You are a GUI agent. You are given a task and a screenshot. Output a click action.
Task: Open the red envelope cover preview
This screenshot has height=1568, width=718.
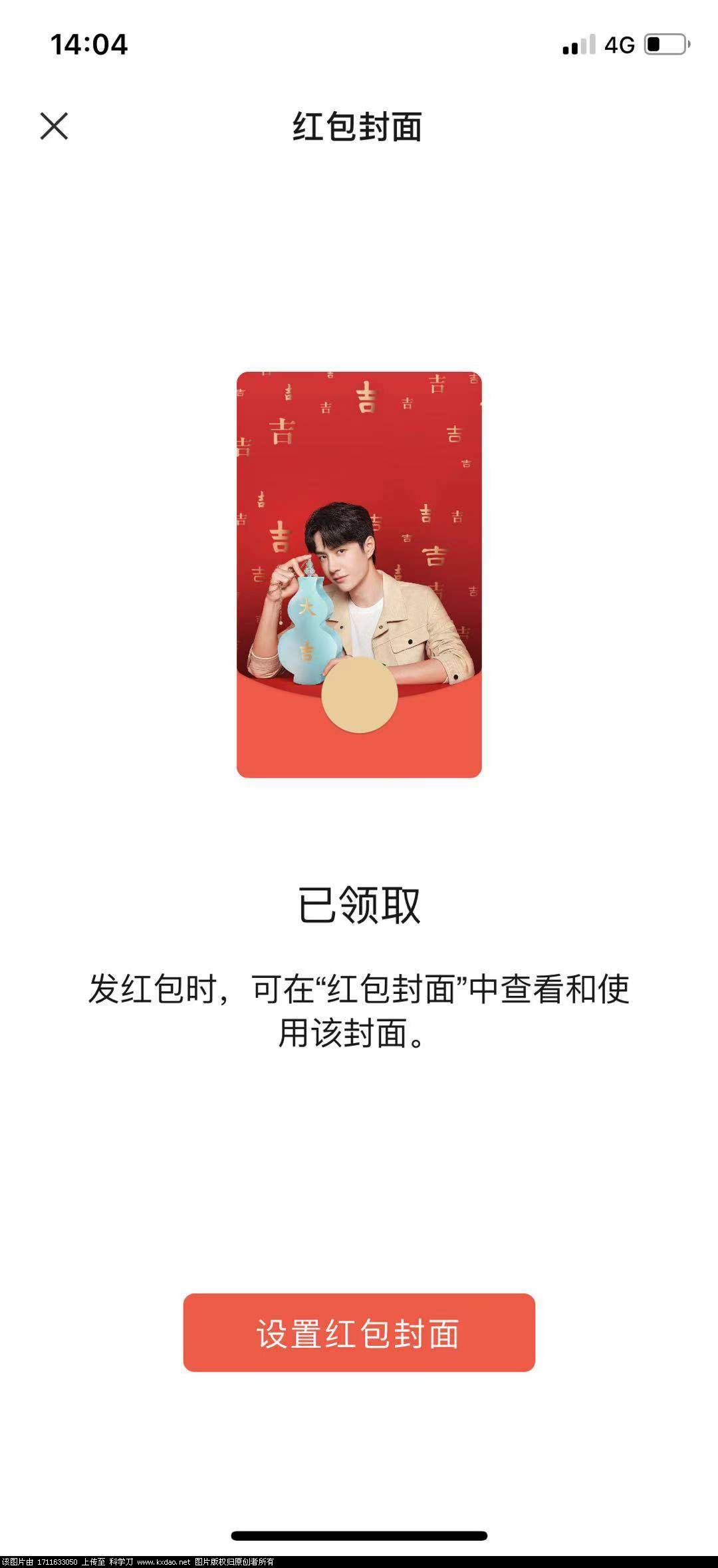coord(359,575)
